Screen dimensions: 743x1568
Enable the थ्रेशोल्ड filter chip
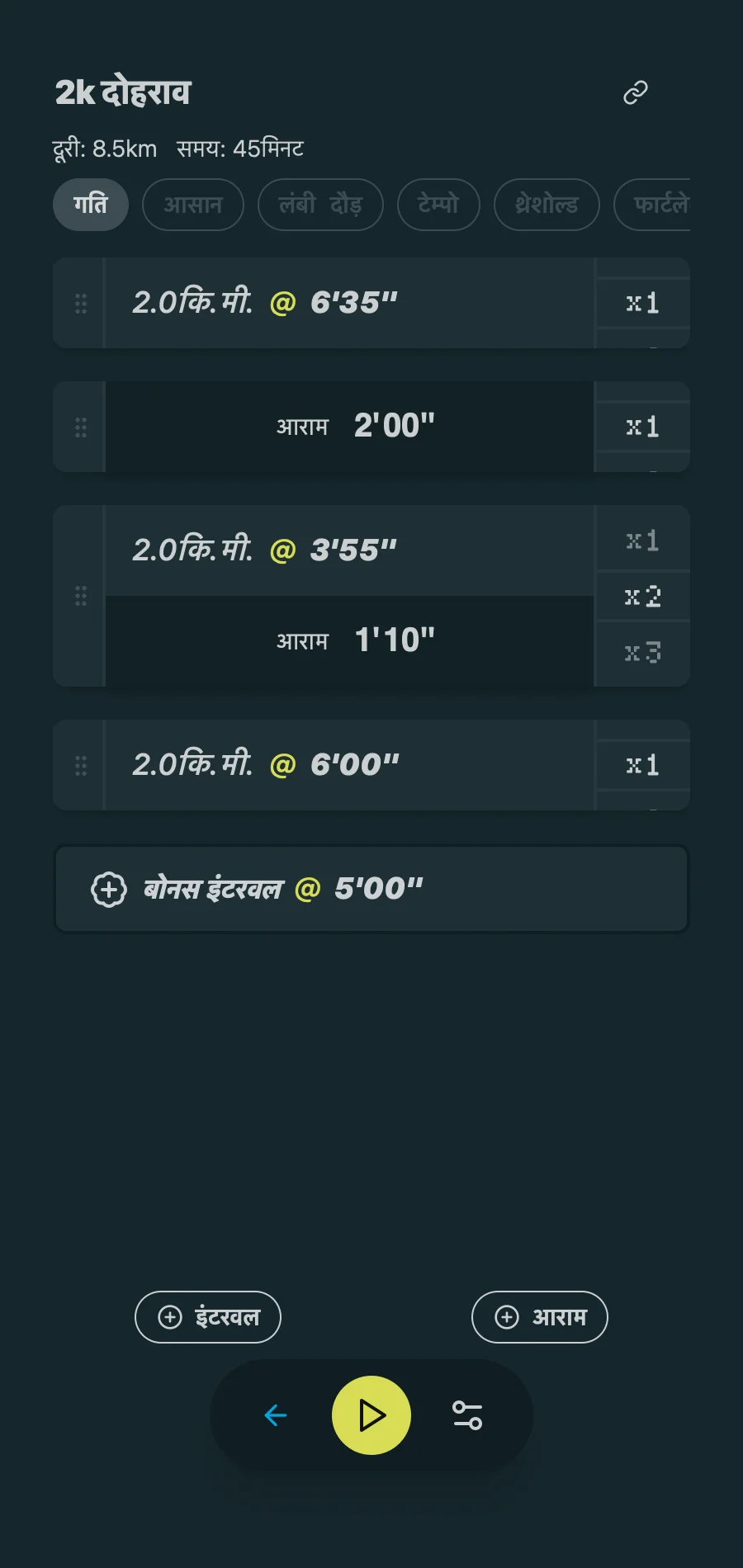547,205
